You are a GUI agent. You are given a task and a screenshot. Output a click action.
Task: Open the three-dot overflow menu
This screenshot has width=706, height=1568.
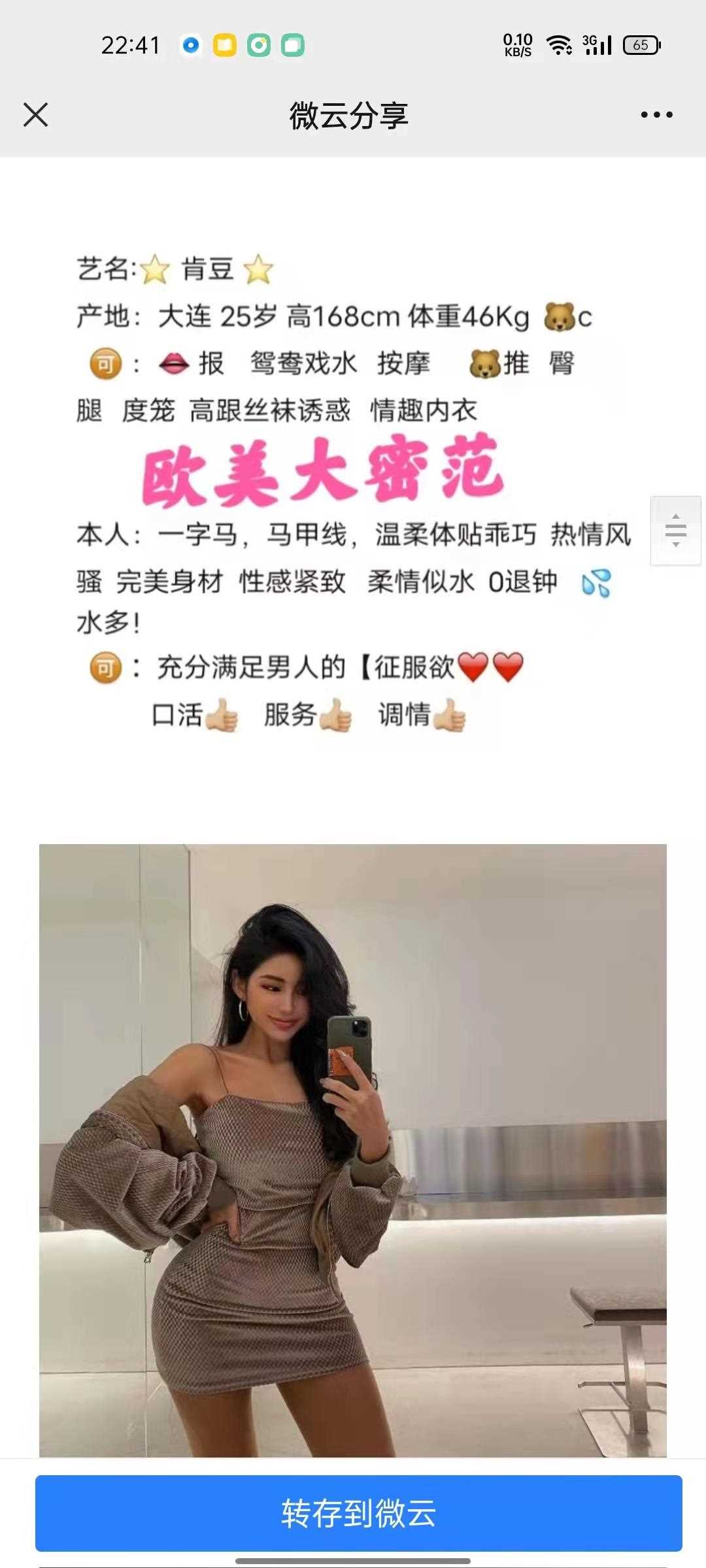(656, 115)
